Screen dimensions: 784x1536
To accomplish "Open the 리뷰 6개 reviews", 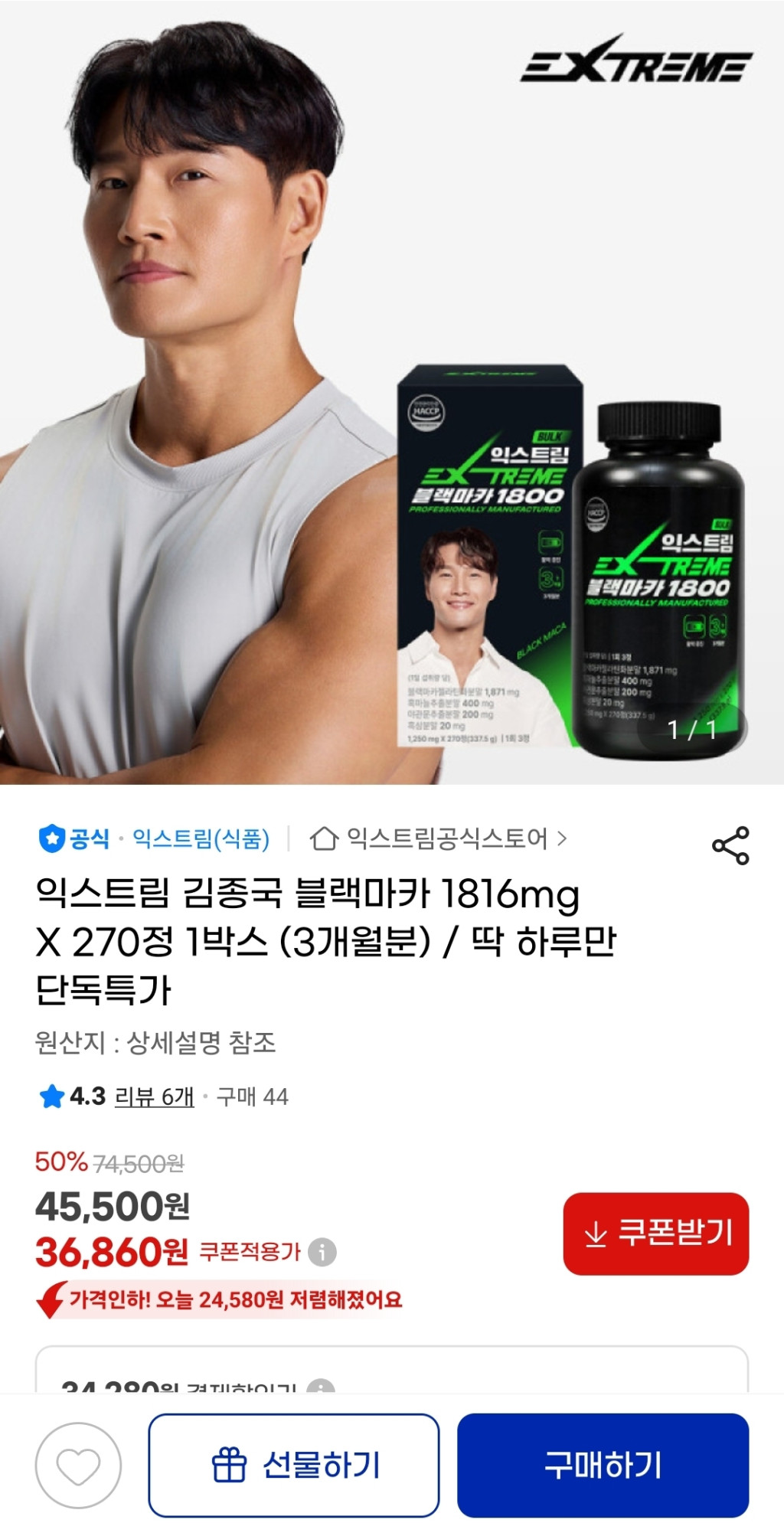I will [154, 1096].
